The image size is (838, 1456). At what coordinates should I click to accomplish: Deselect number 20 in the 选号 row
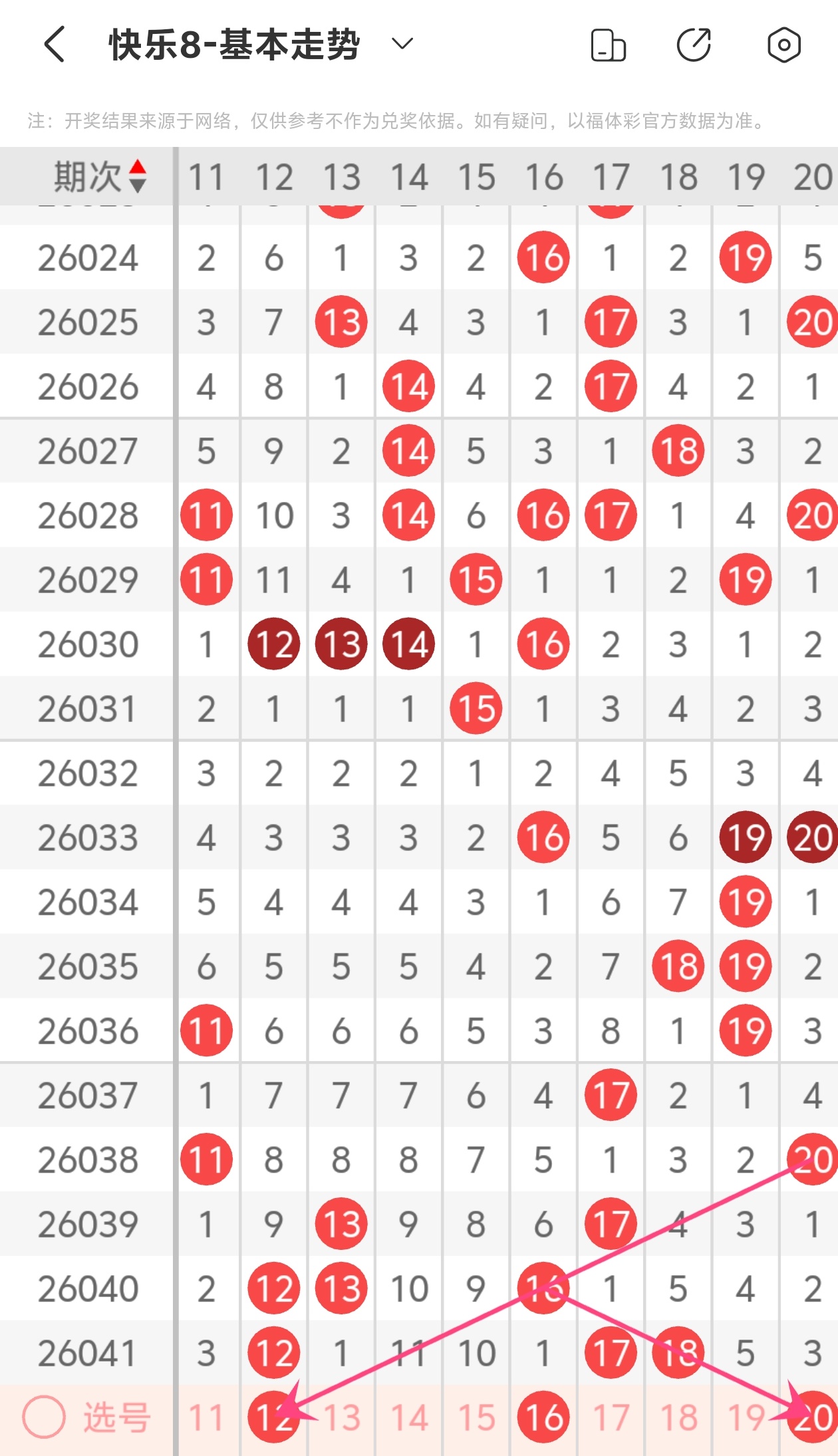[x=812, y=1417]
